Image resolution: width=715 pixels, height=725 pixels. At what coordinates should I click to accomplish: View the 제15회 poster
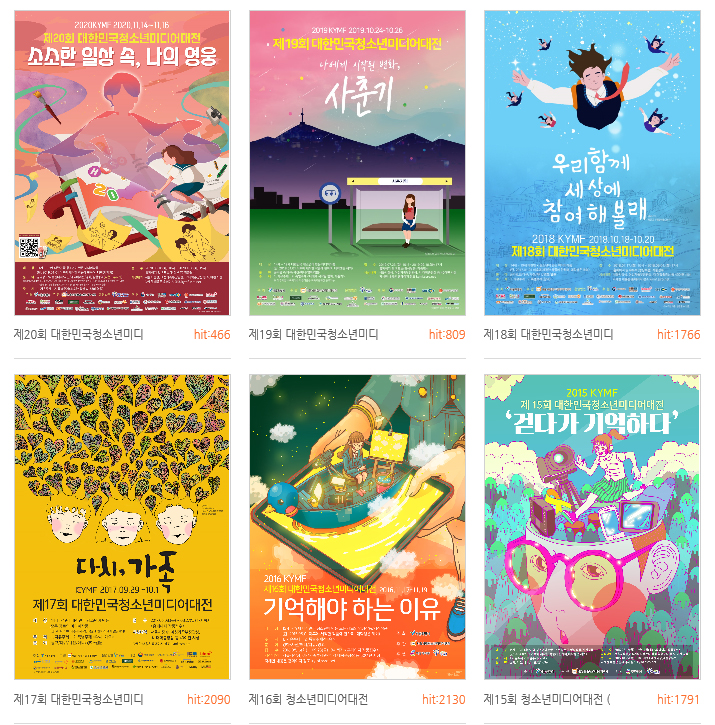click(x=592, y=527)
